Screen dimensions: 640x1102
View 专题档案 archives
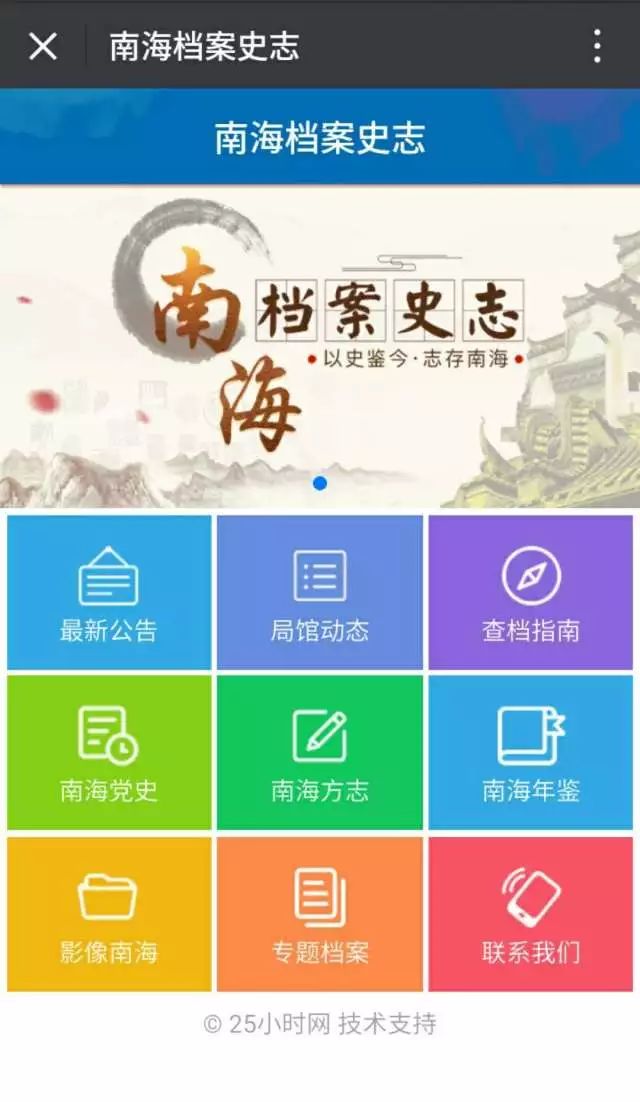pyautogui.click(x=320, y=914)
